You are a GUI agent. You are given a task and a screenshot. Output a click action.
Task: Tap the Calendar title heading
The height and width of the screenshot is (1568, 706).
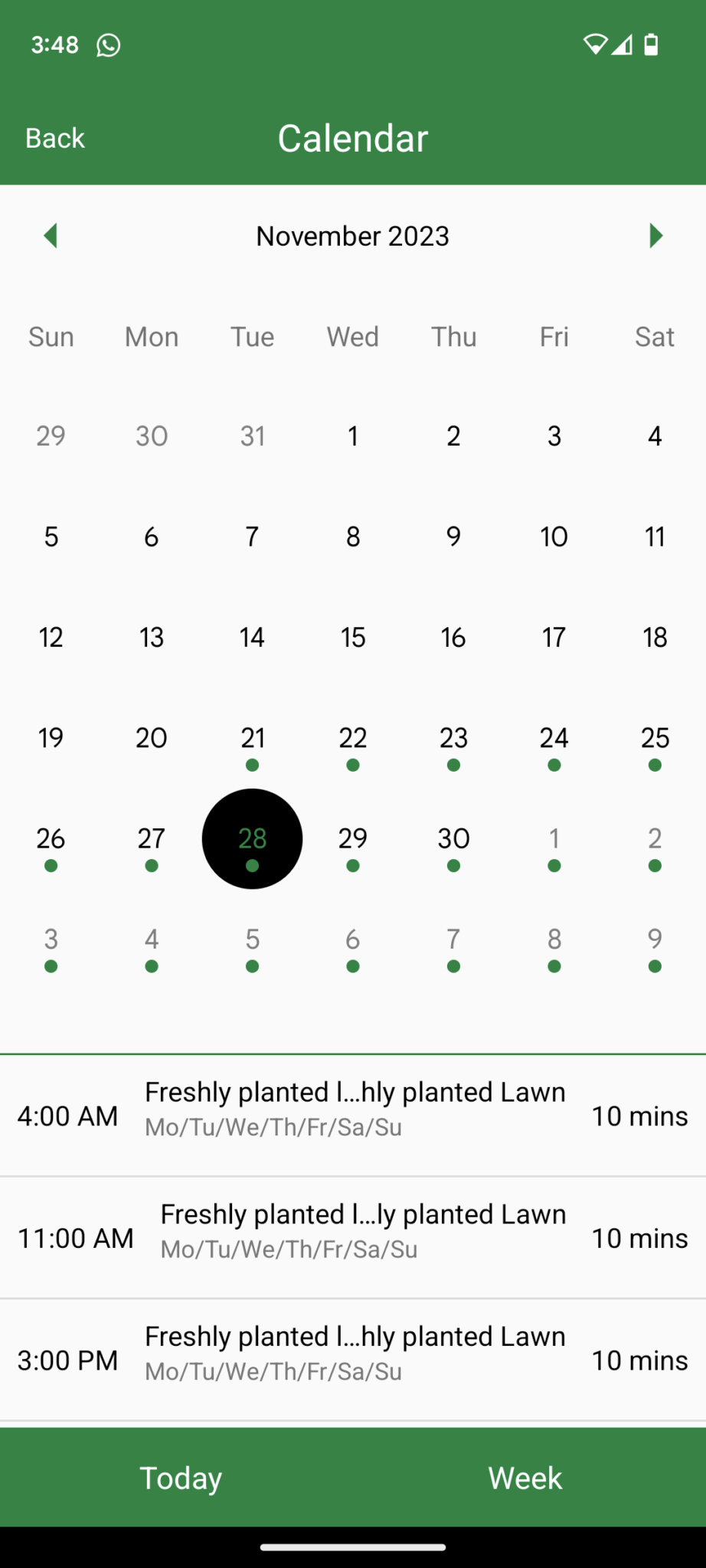[x=352, y=138]
